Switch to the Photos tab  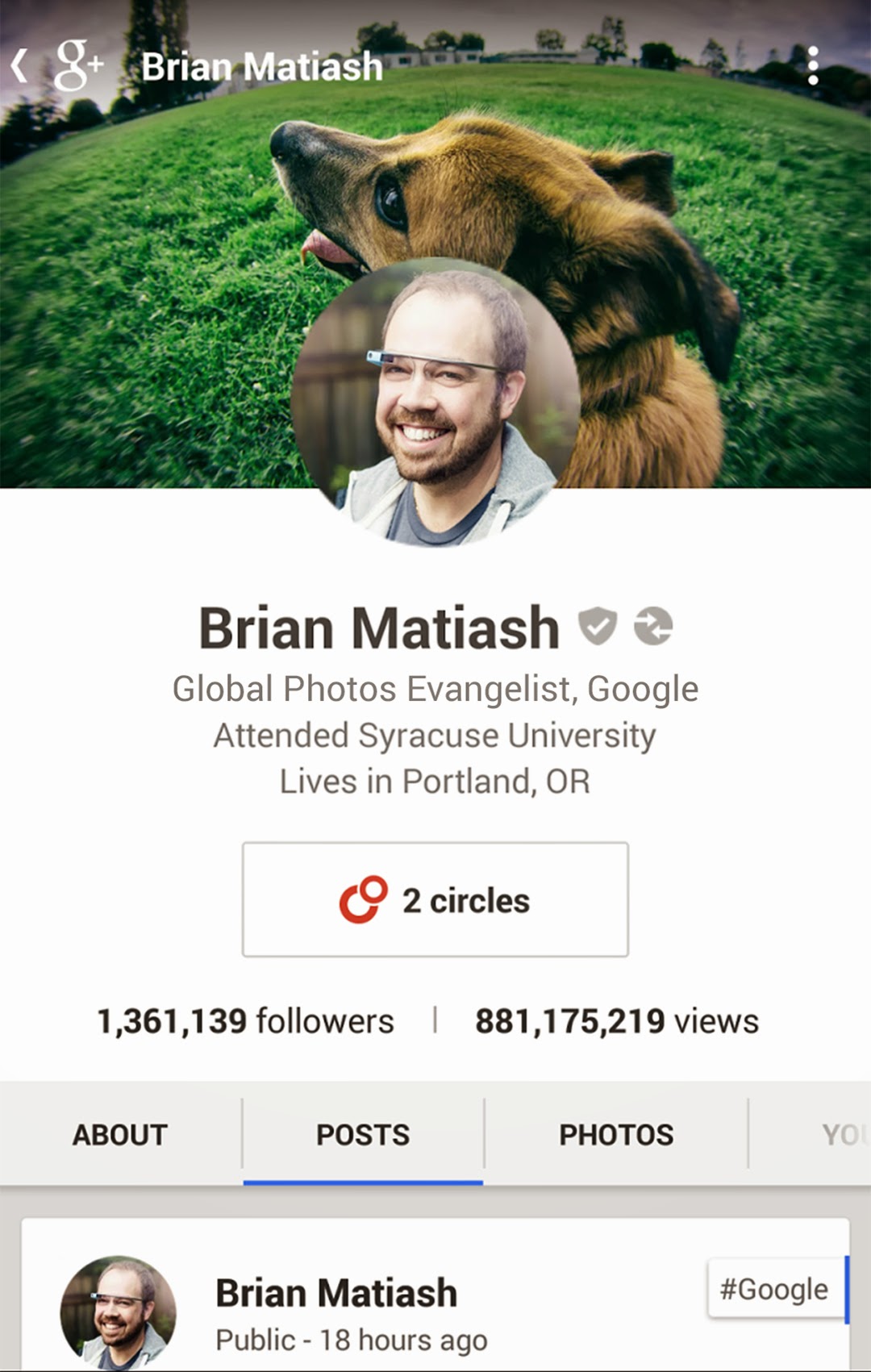616,1135
